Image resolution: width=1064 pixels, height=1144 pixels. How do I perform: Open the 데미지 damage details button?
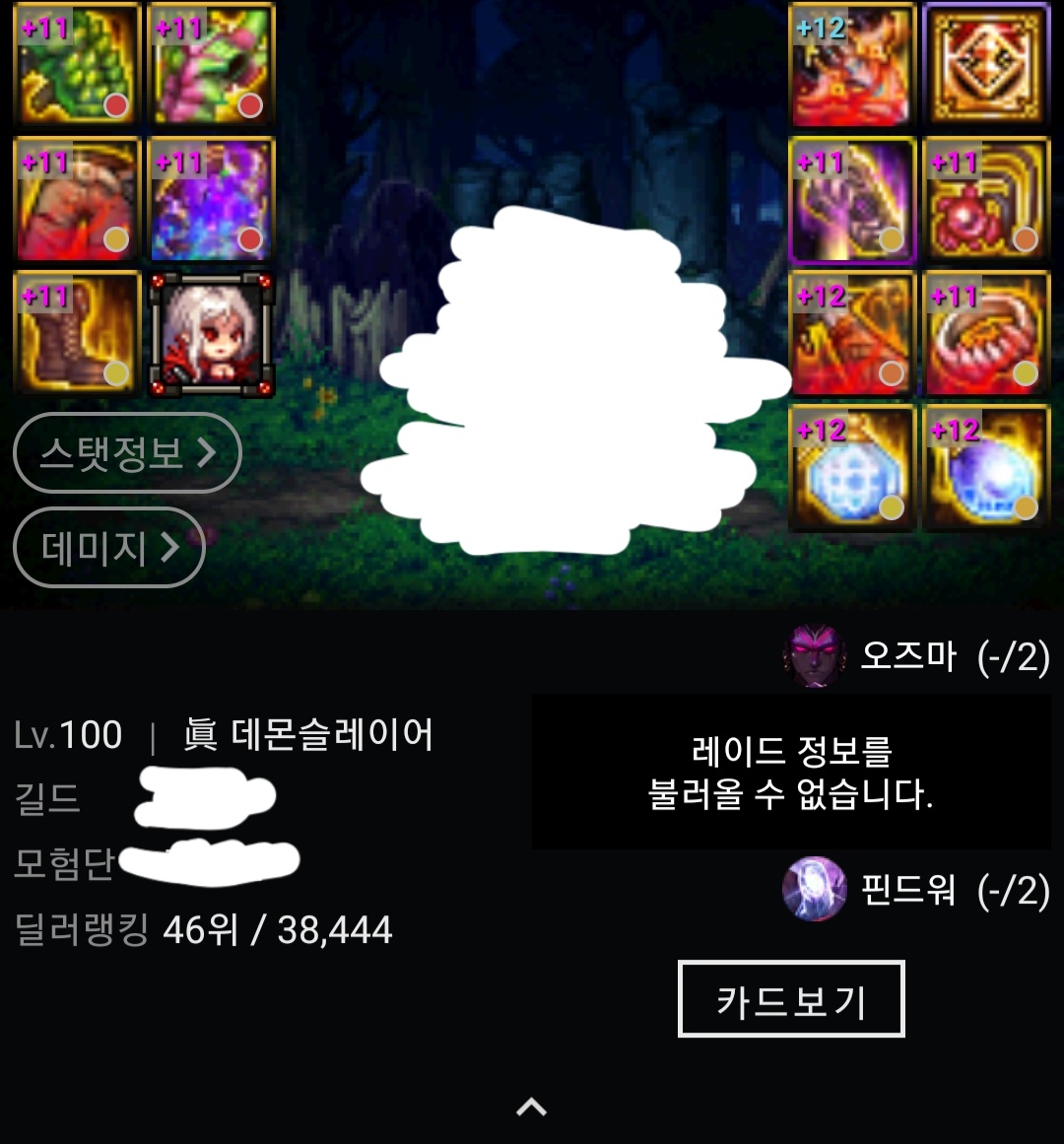tap(109, 547)
